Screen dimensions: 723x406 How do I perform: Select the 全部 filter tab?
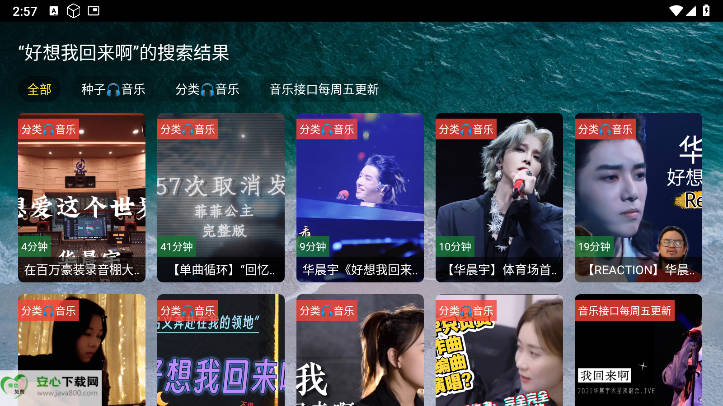[39, 89]
